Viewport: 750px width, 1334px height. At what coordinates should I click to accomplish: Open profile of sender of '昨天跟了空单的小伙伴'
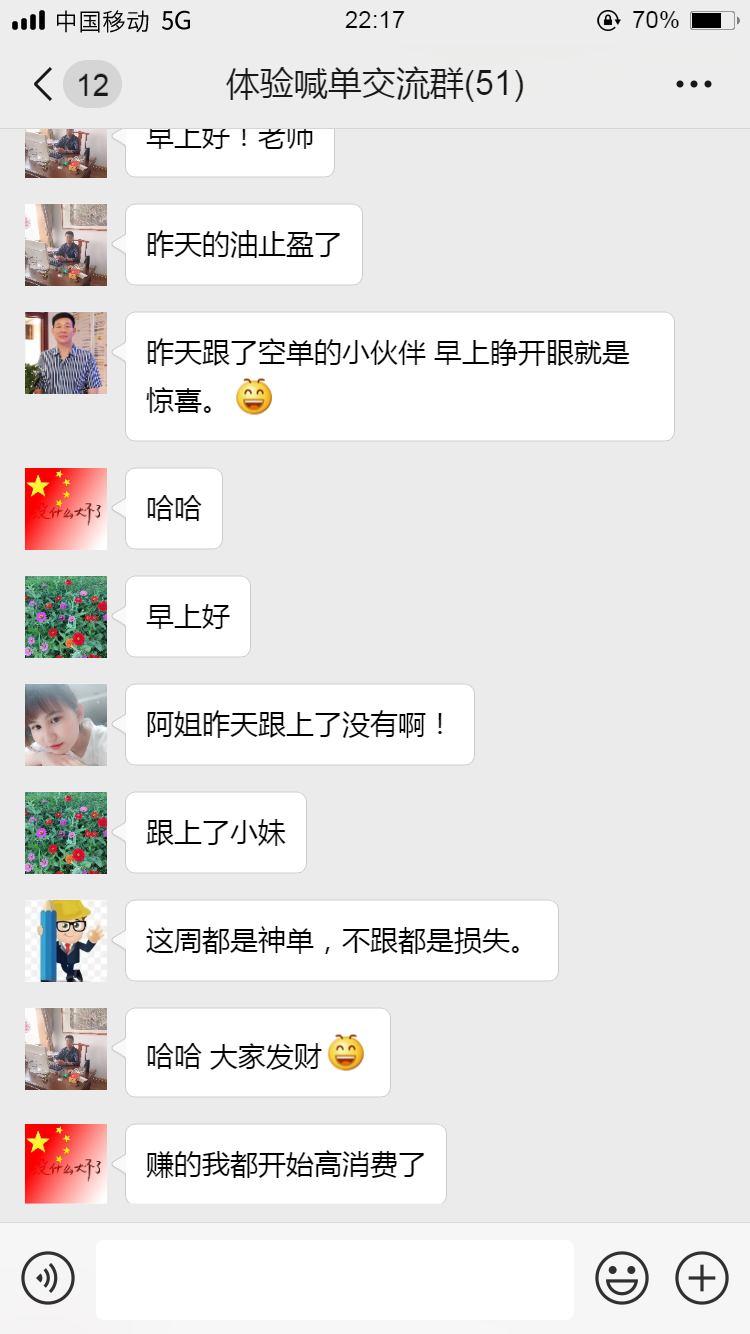pos(66,353)
